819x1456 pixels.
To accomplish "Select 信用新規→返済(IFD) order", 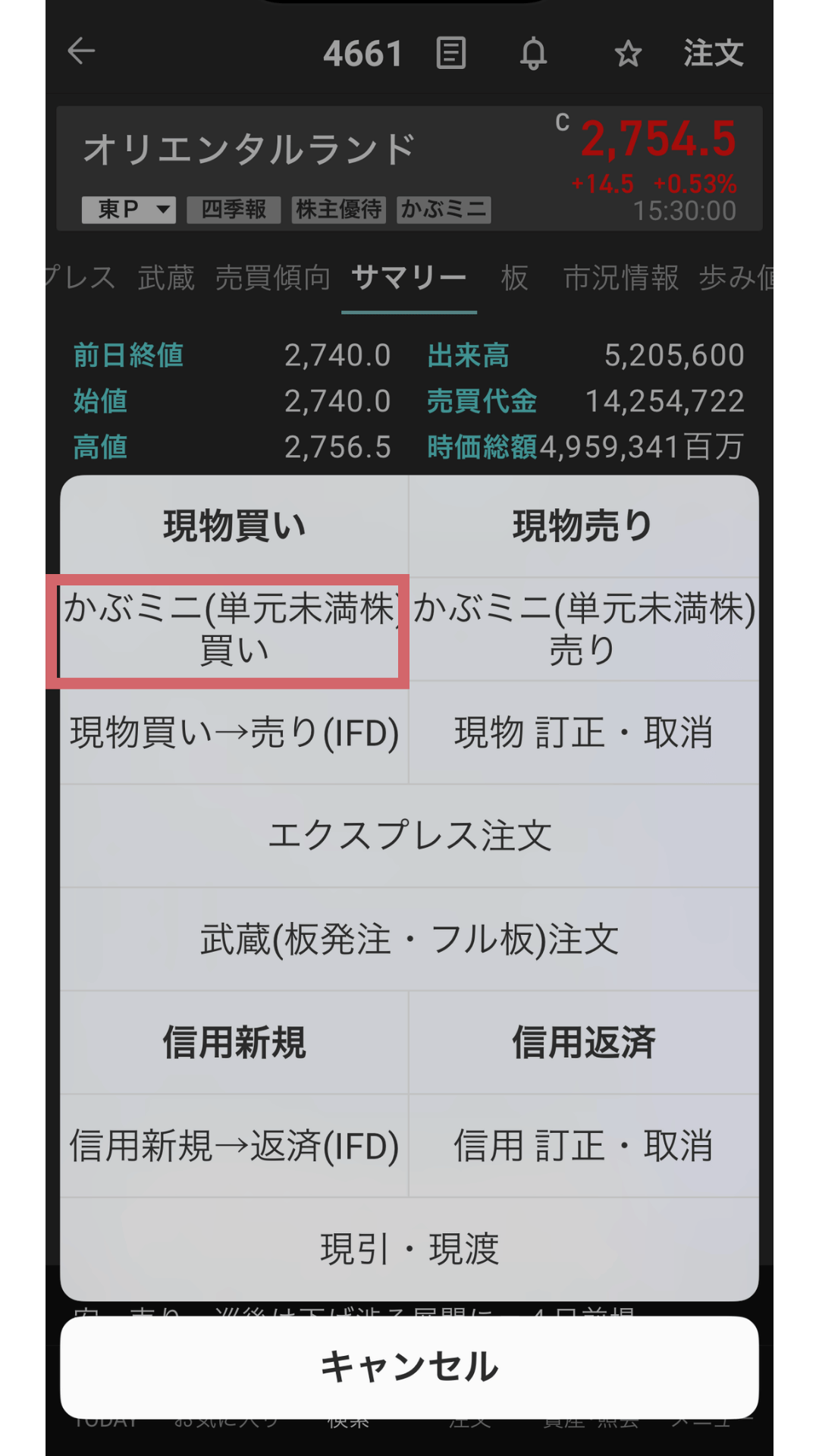I will point(234,1146).
